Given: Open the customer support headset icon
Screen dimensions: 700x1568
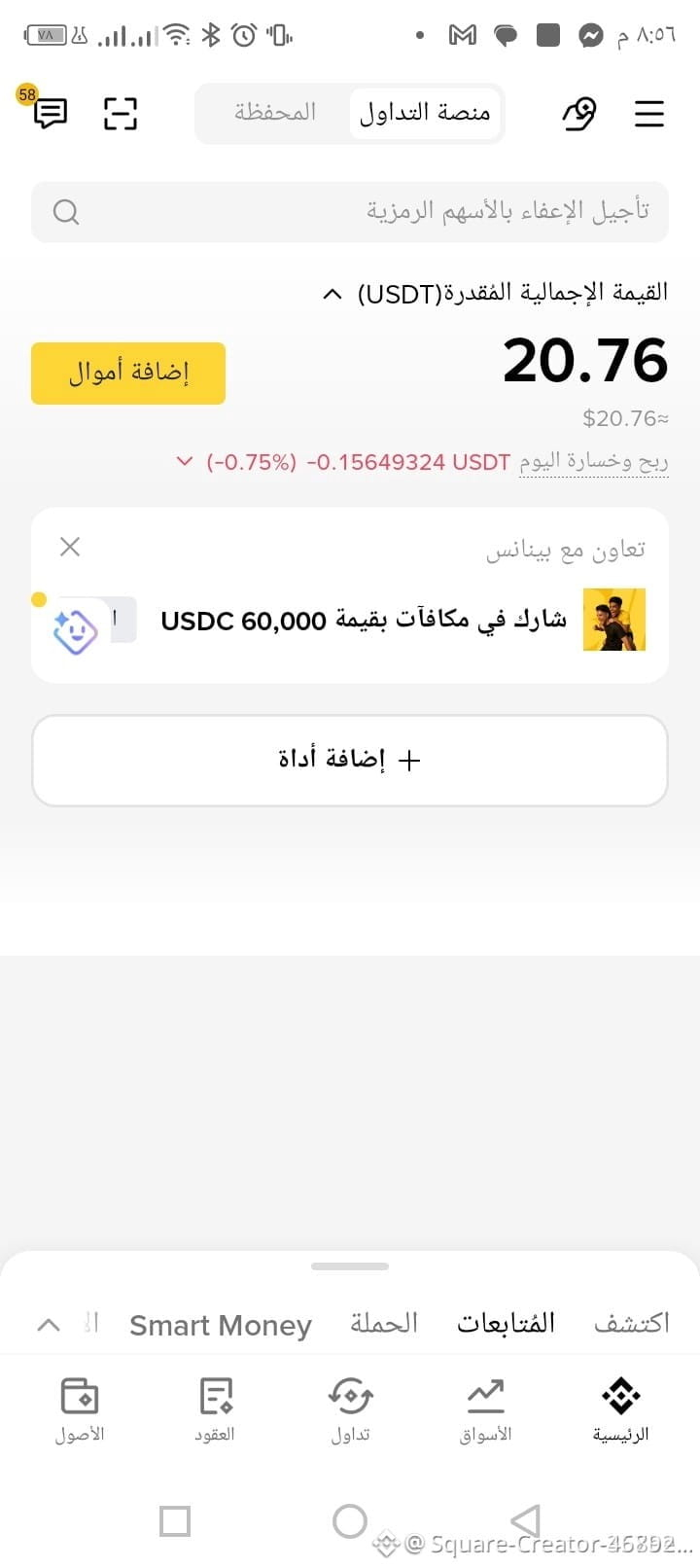Looking at the screenshot, I should pos(578,114).
